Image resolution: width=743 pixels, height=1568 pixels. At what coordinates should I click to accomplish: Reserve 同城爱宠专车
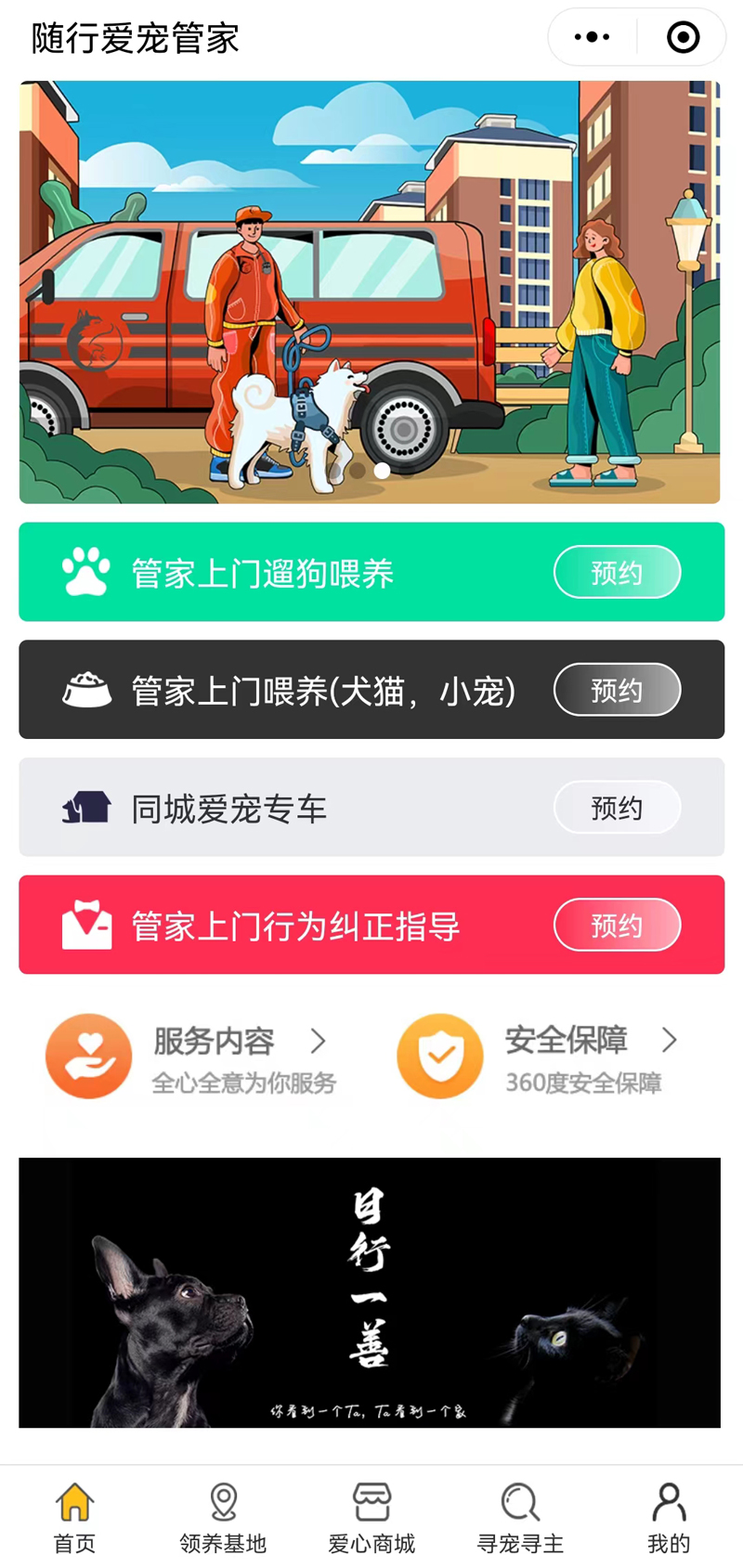[x=617, y=808]
